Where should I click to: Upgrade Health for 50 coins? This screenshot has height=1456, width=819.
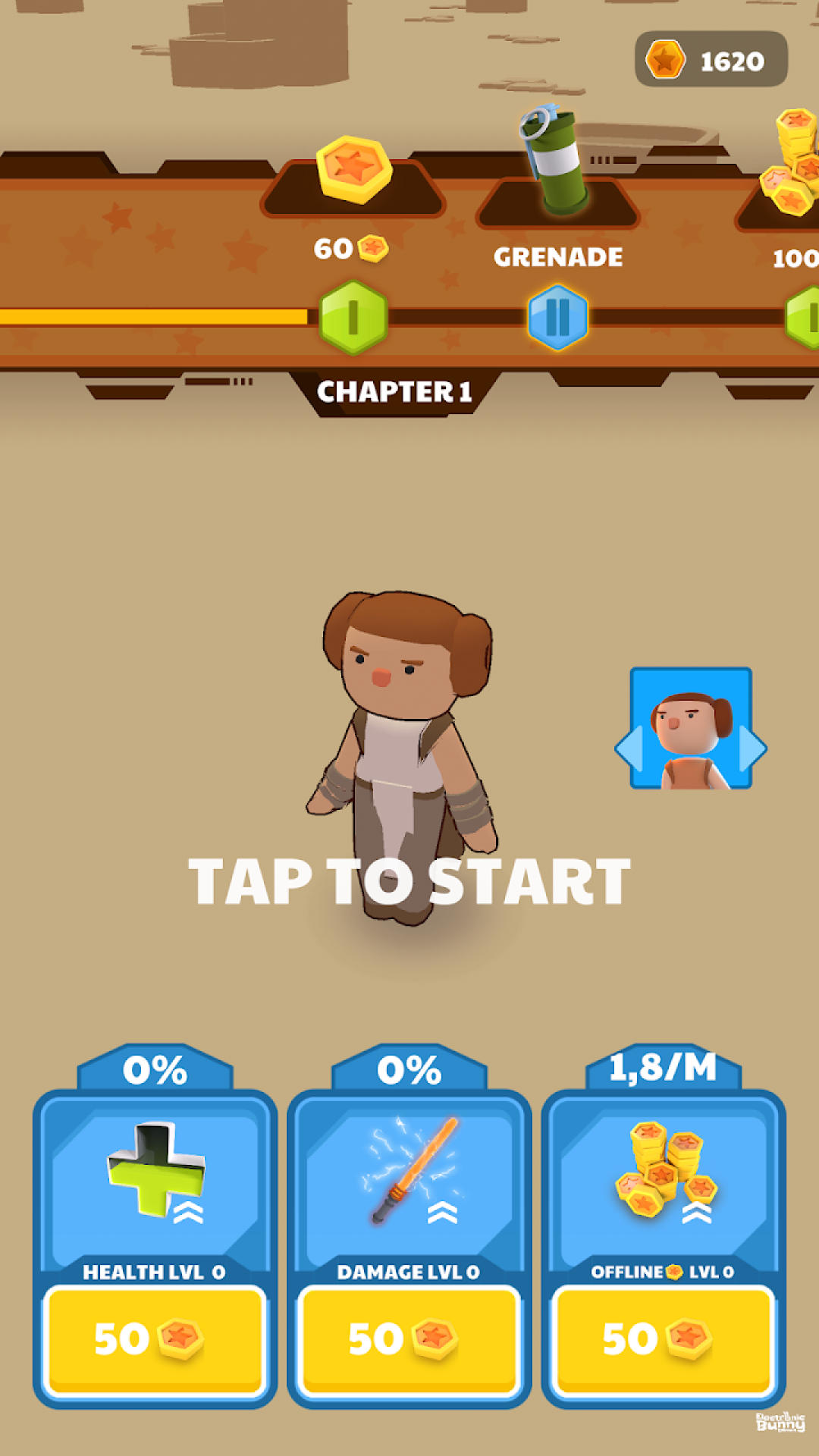[x=155, y=1339]
